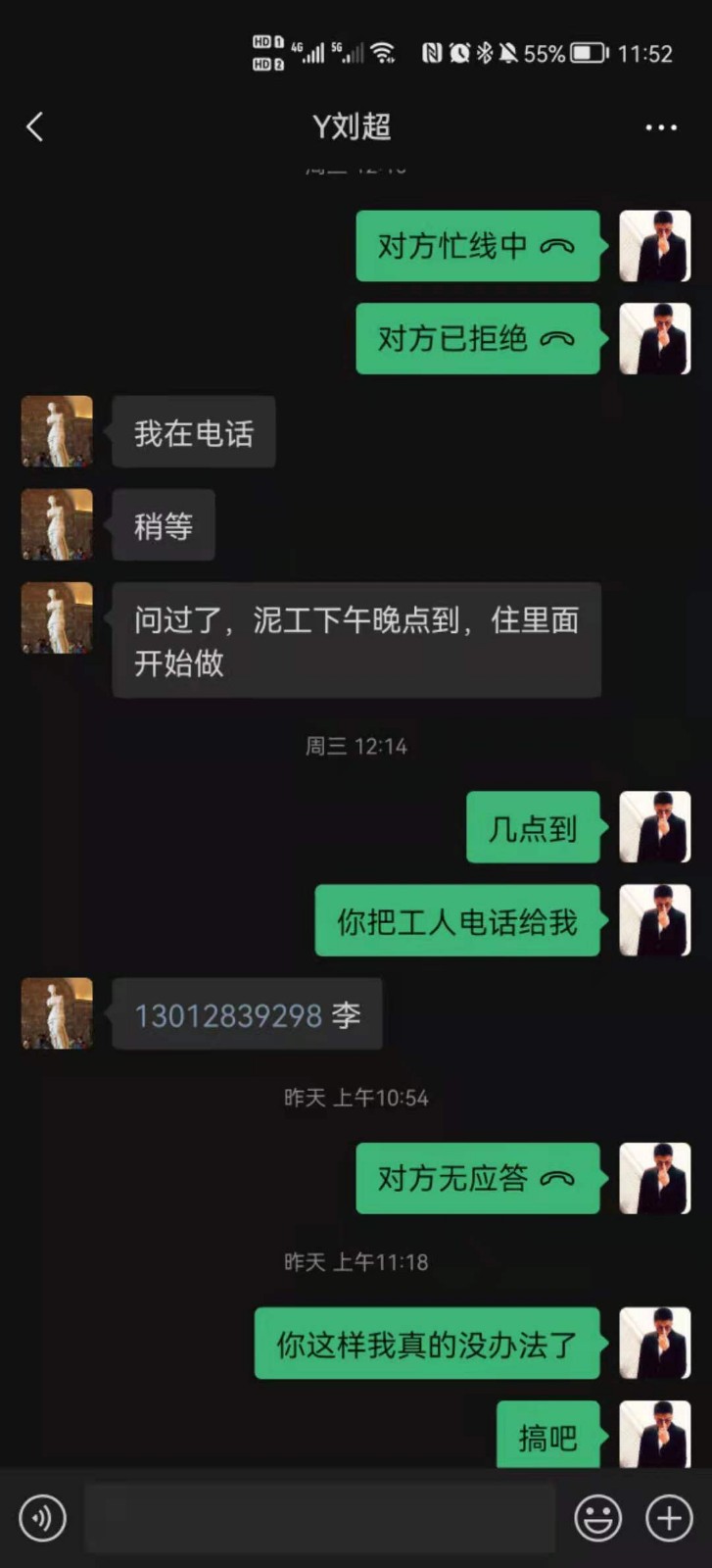Open the plus attachments menu
Viewport: 712px width, 1568px height.
coord(669,1518)
